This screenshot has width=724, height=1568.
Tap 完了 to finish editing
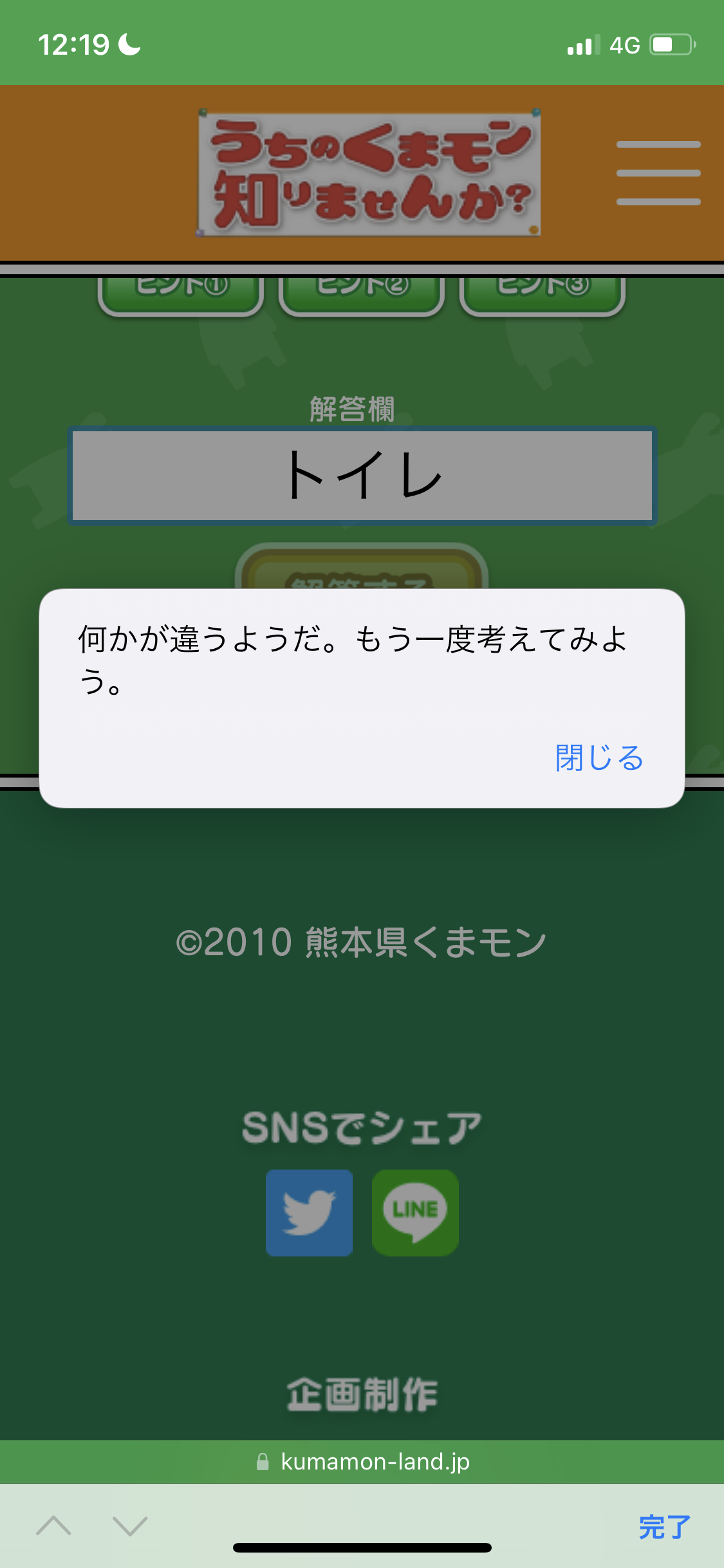click(x=664, y=1526)
